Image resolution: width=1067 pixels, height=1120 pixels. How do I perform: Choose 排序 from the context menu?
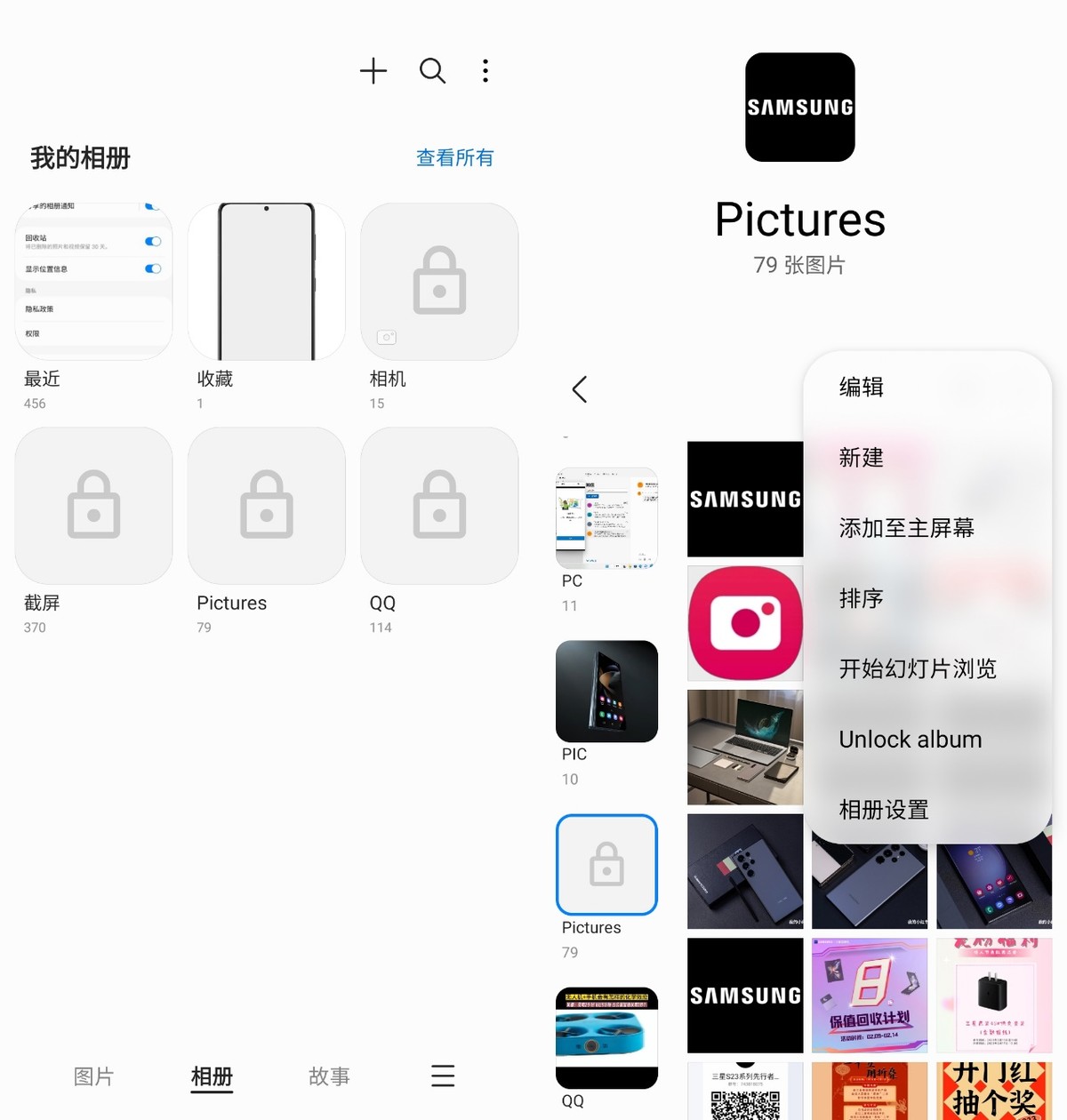pyautogui.click(x=861, y=598)
